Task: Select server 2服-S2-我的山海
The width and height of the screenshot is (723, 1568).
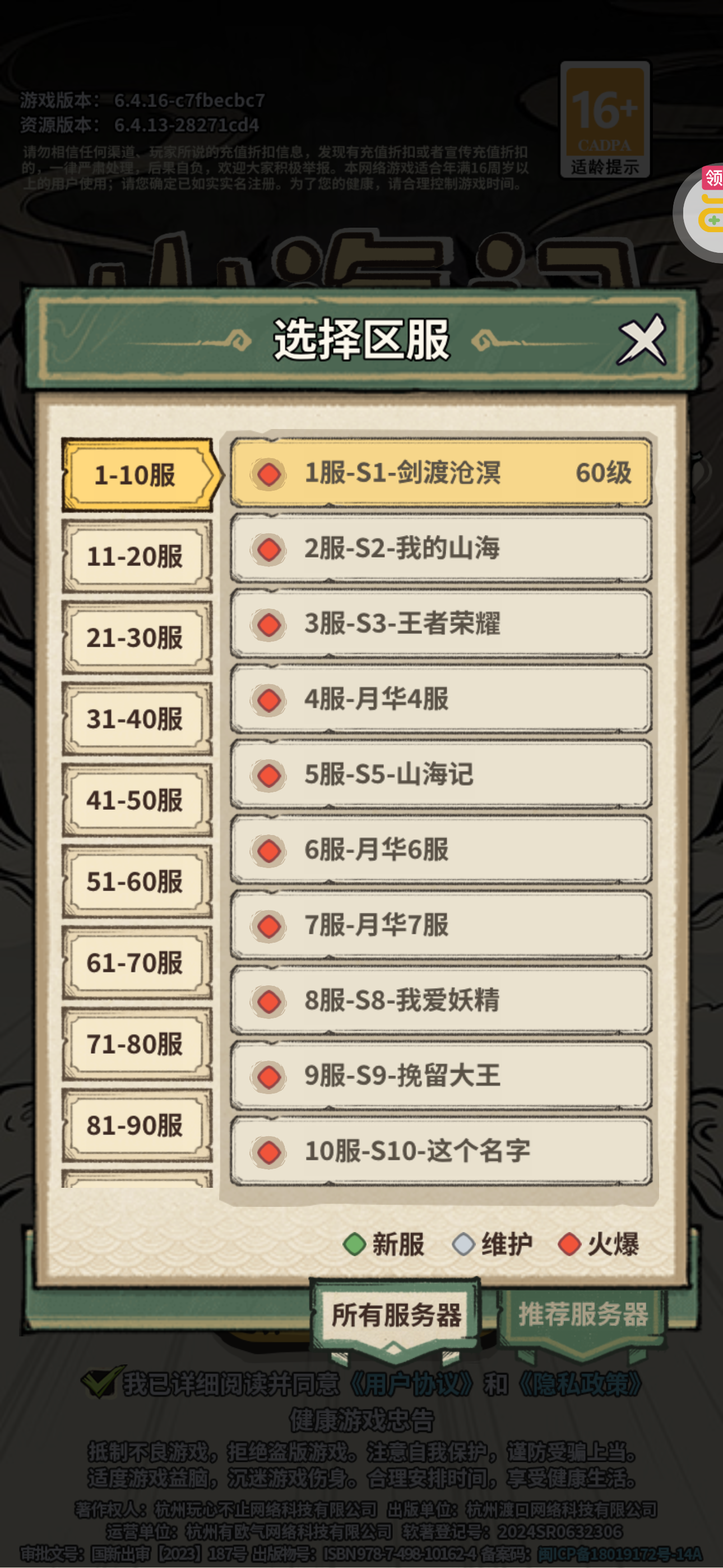Action: (441, 548)
